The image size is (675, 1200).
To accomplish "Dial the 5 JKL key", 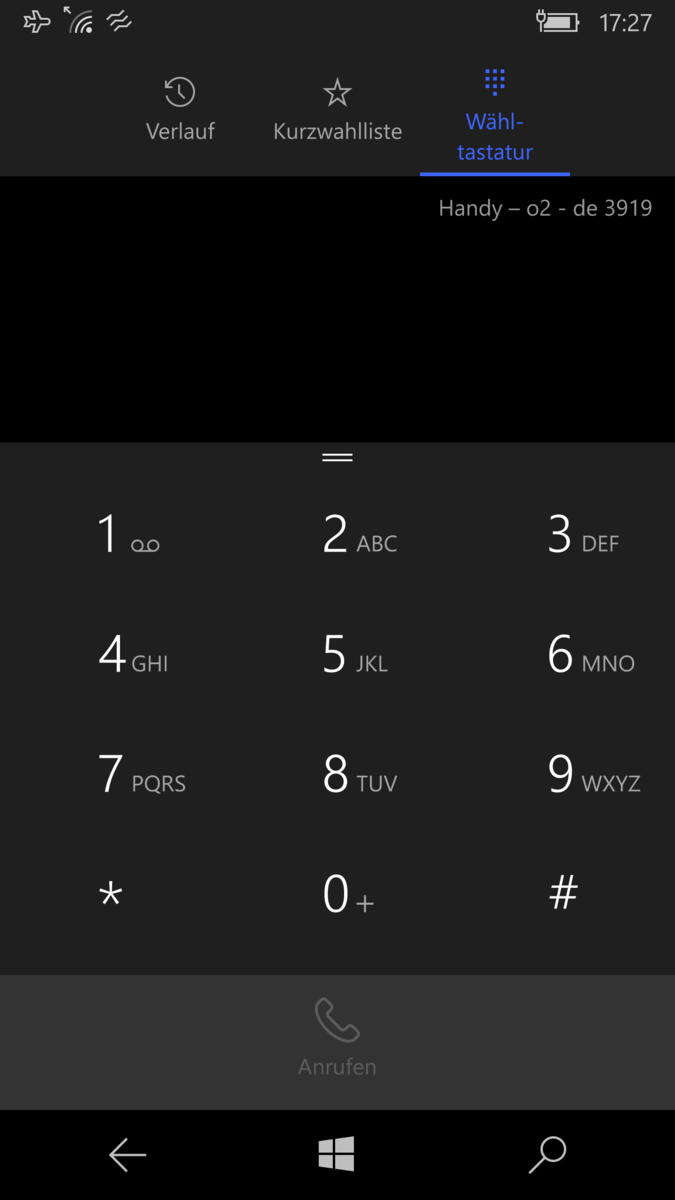I will pos(354,655).
